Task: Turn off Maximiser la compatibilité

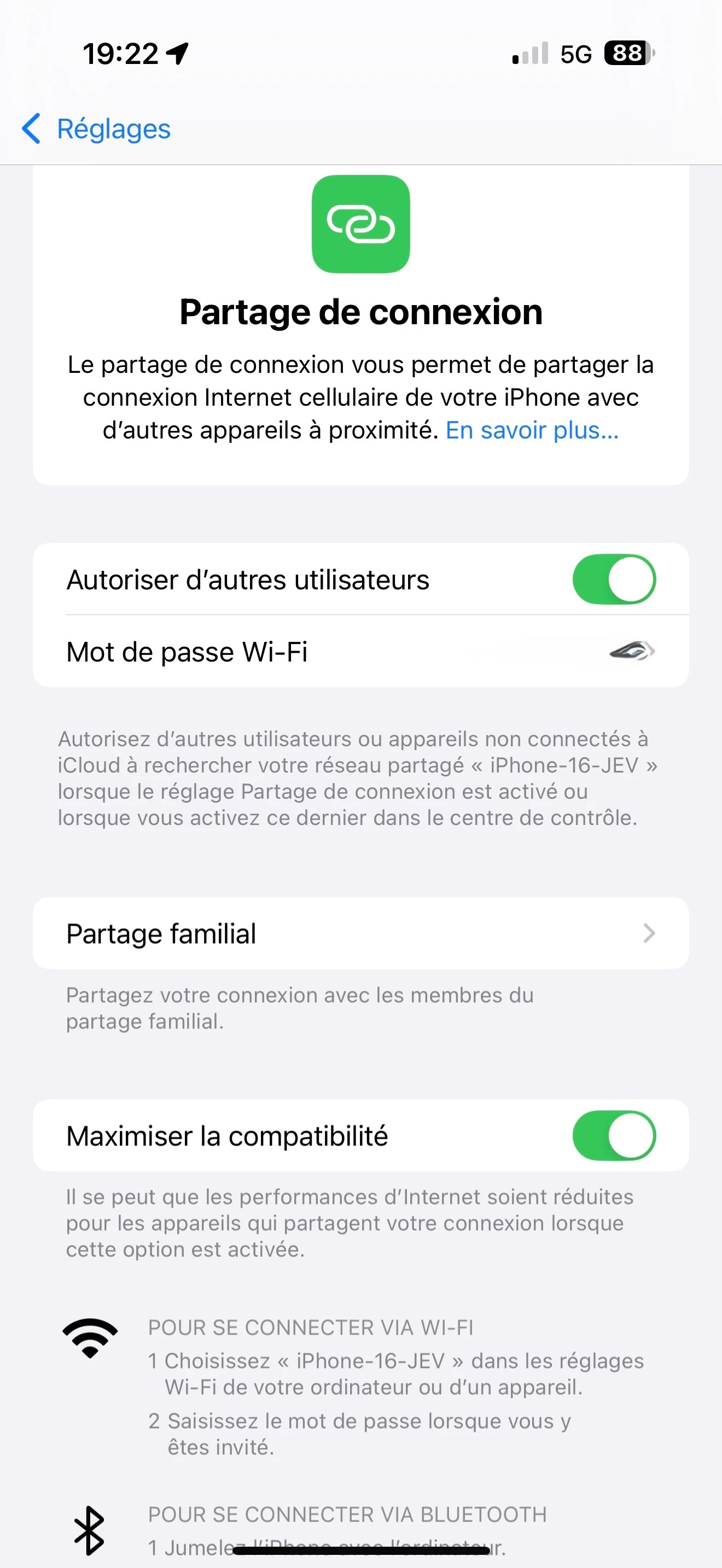Action: (x=614, y=1136)
